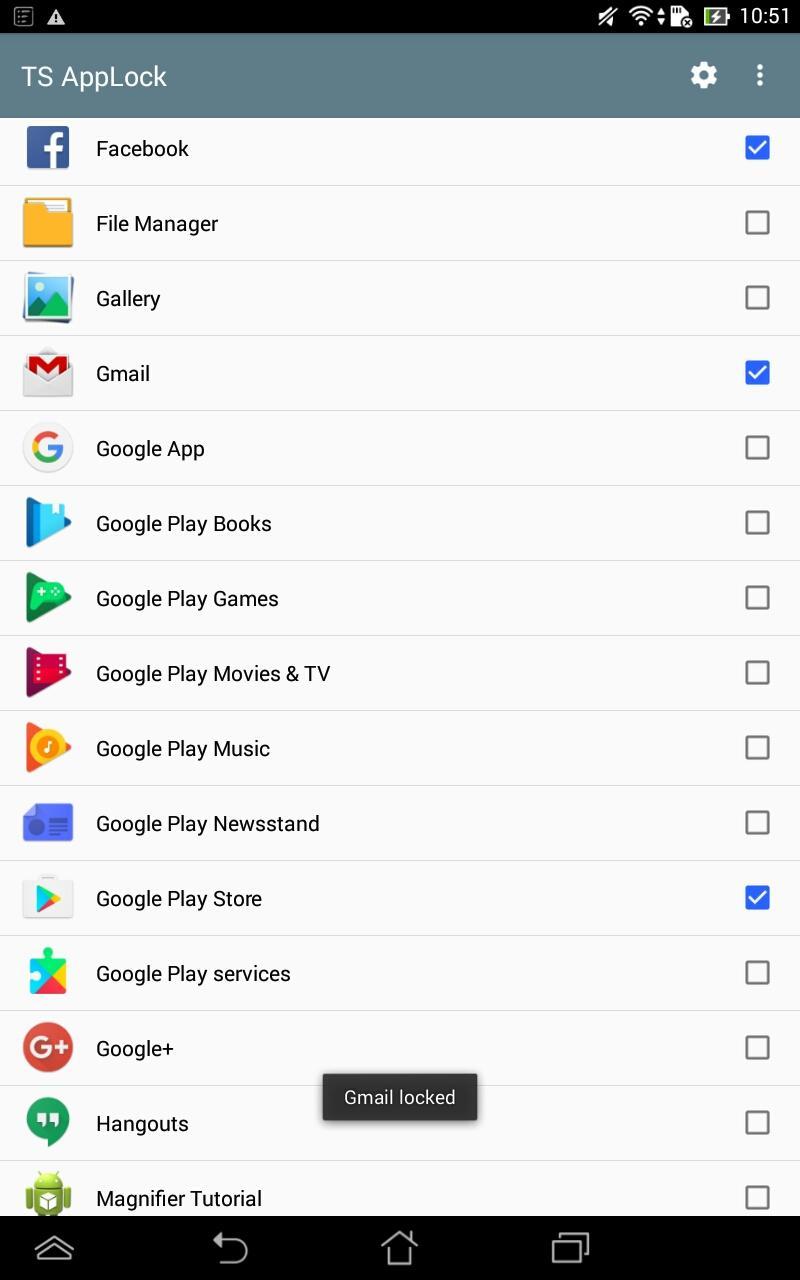Screen dimensions: 800x1280
Task: Open the overflow menu
Action: 760,75
